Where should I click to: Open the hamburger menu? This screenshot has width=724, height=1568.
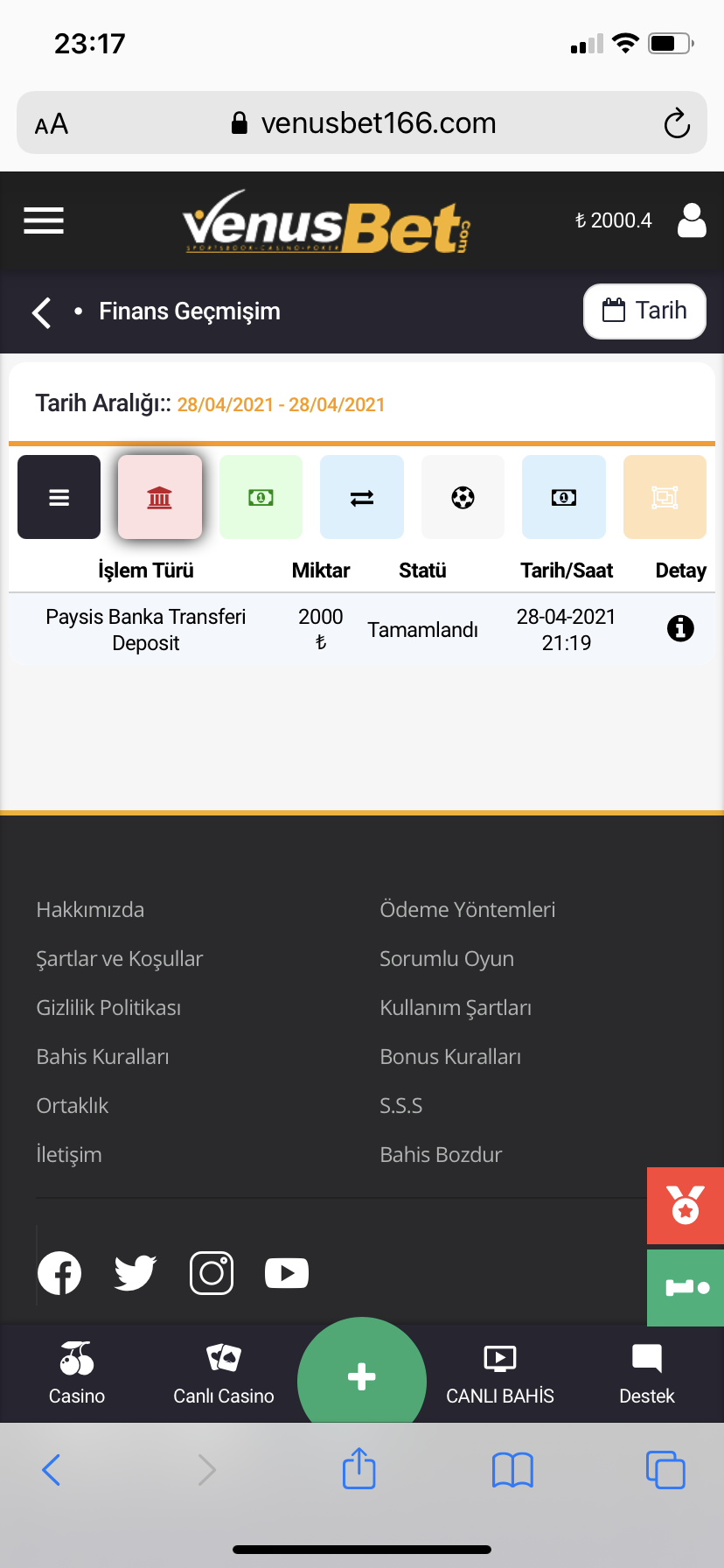[x=44, y=220]
